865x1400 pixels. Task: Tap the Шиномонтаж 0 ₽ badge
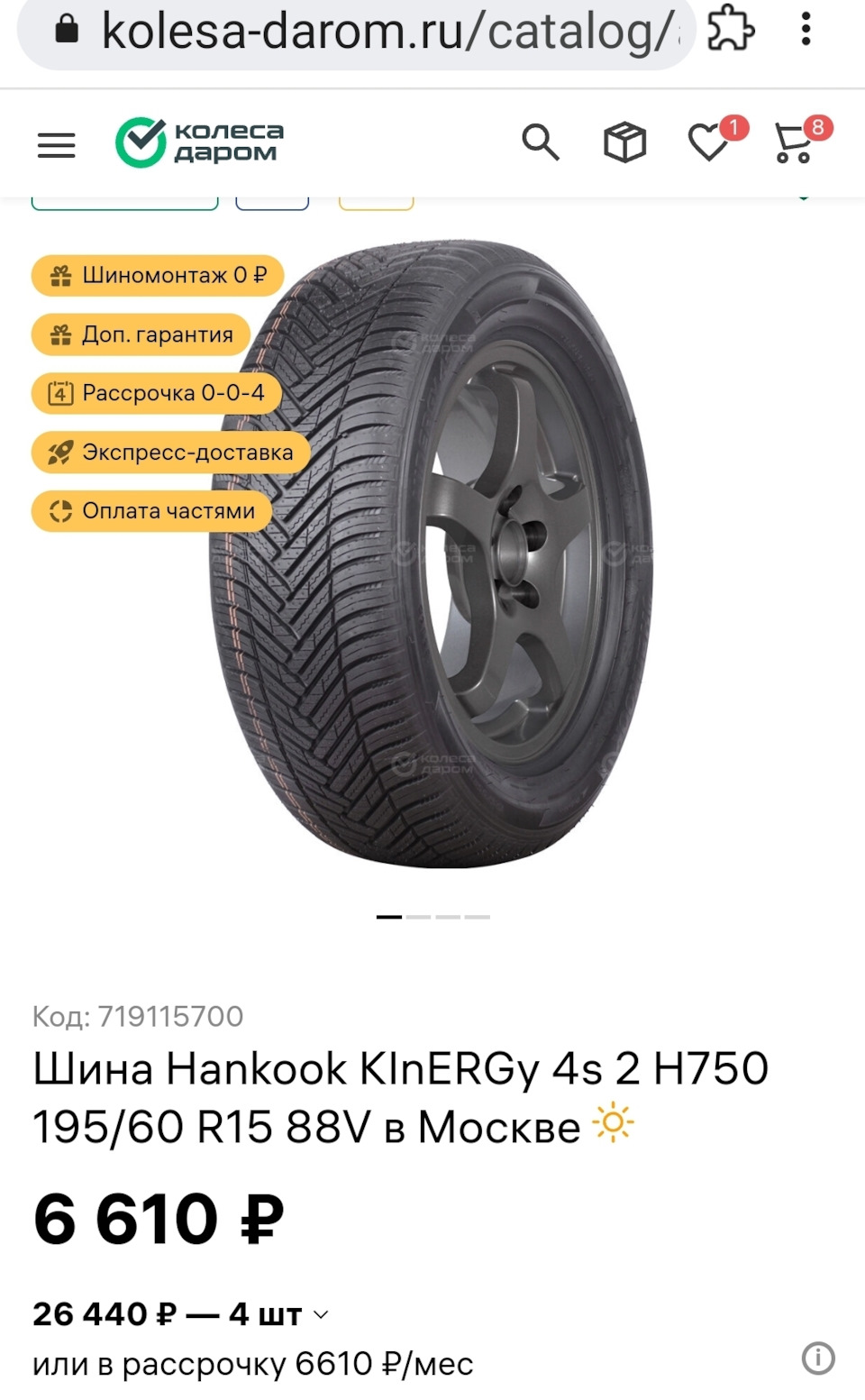tap(158, 276)
